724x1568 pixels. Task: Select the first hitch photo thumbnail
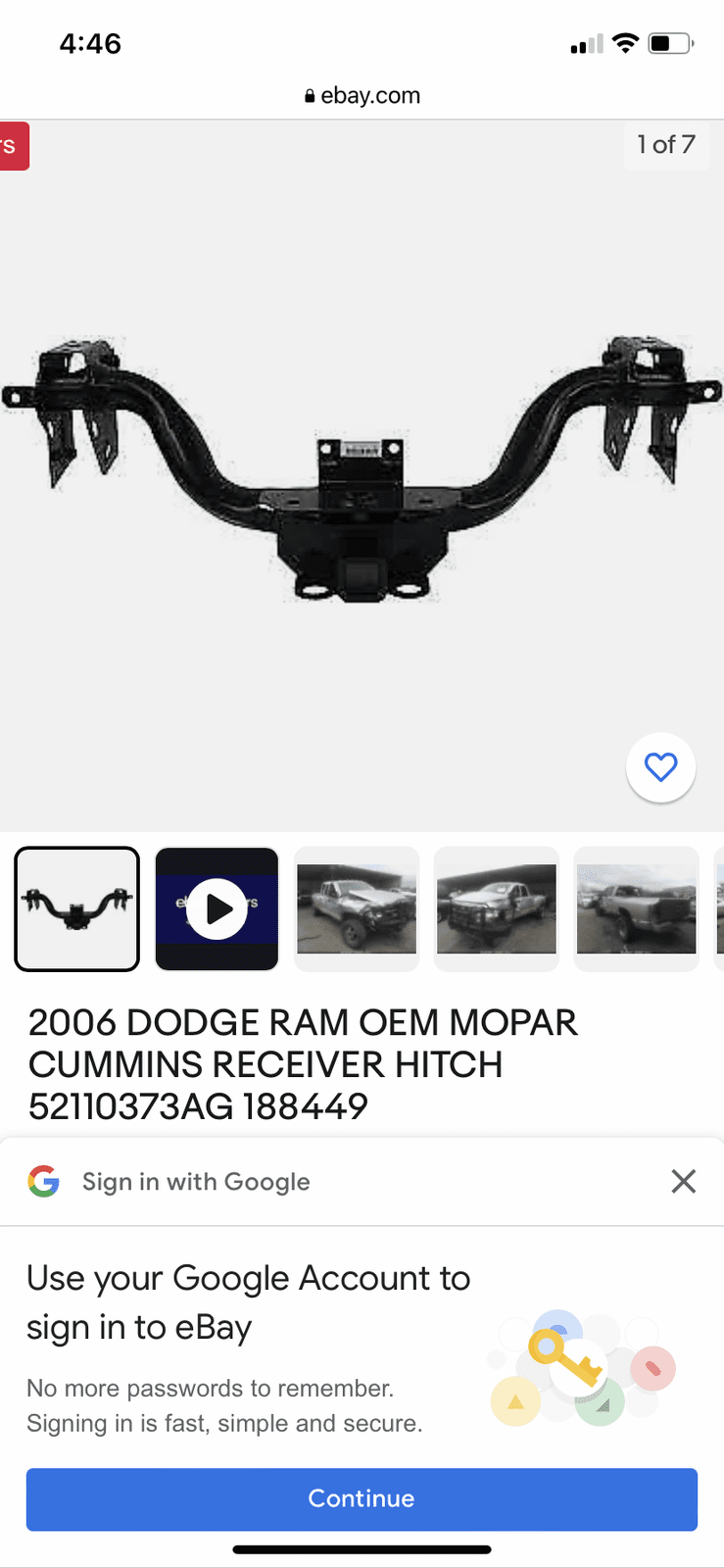tap(77, 908)
